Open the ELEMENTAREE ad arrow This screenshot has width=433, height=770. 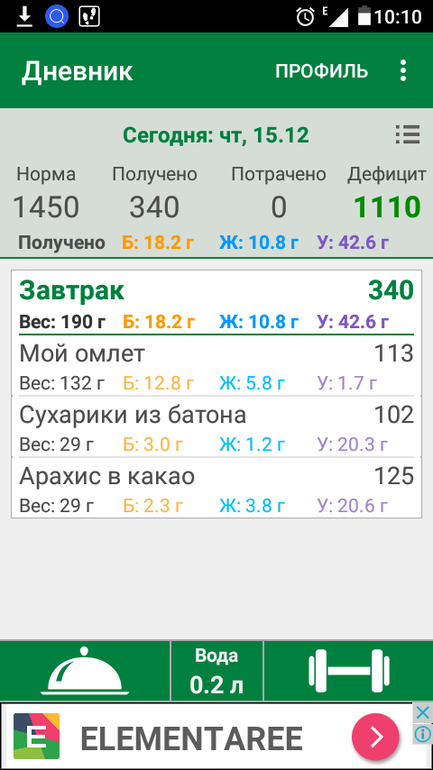[x=376, y=737]
